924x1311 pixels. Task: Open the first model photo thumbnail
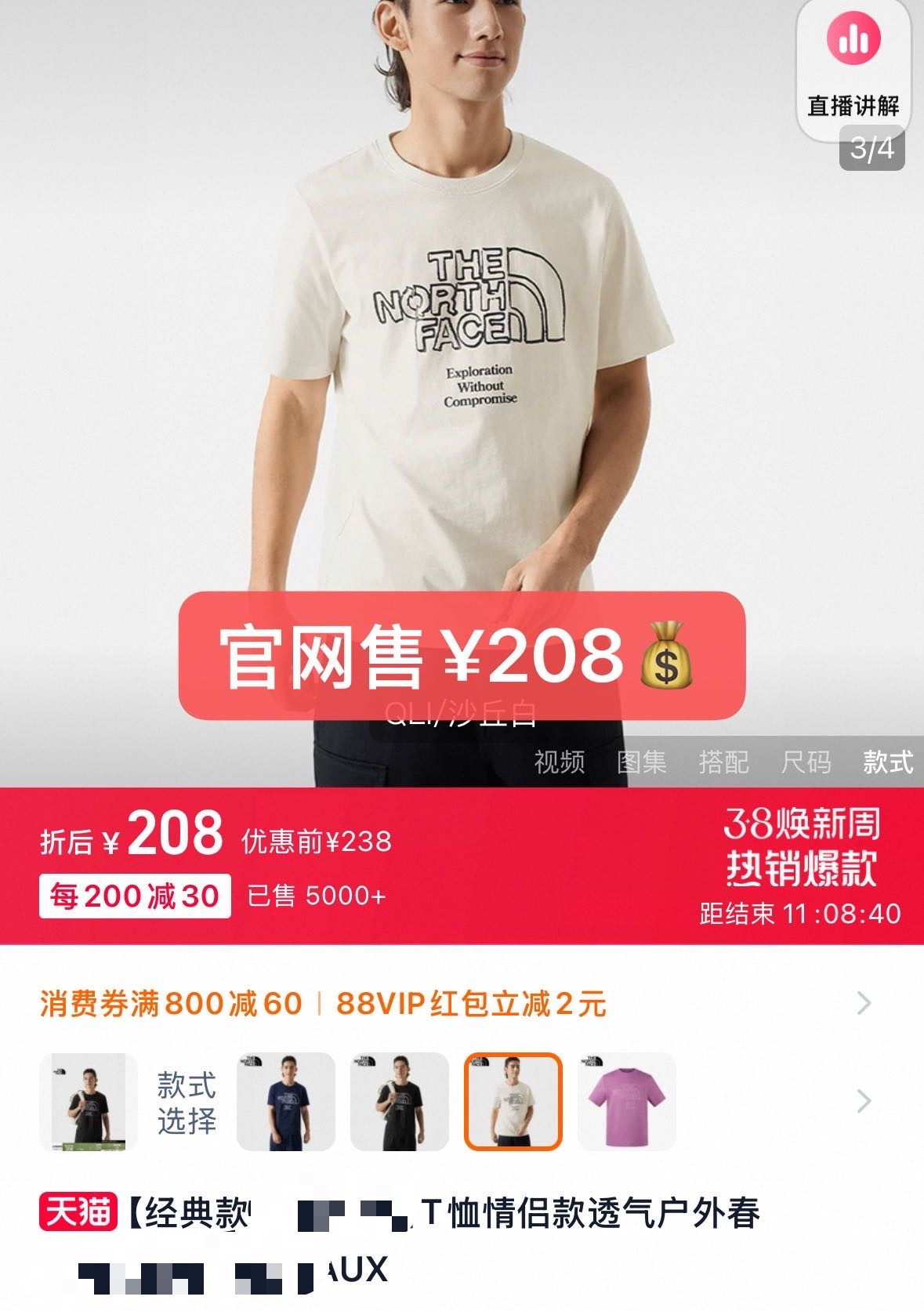88,1102
